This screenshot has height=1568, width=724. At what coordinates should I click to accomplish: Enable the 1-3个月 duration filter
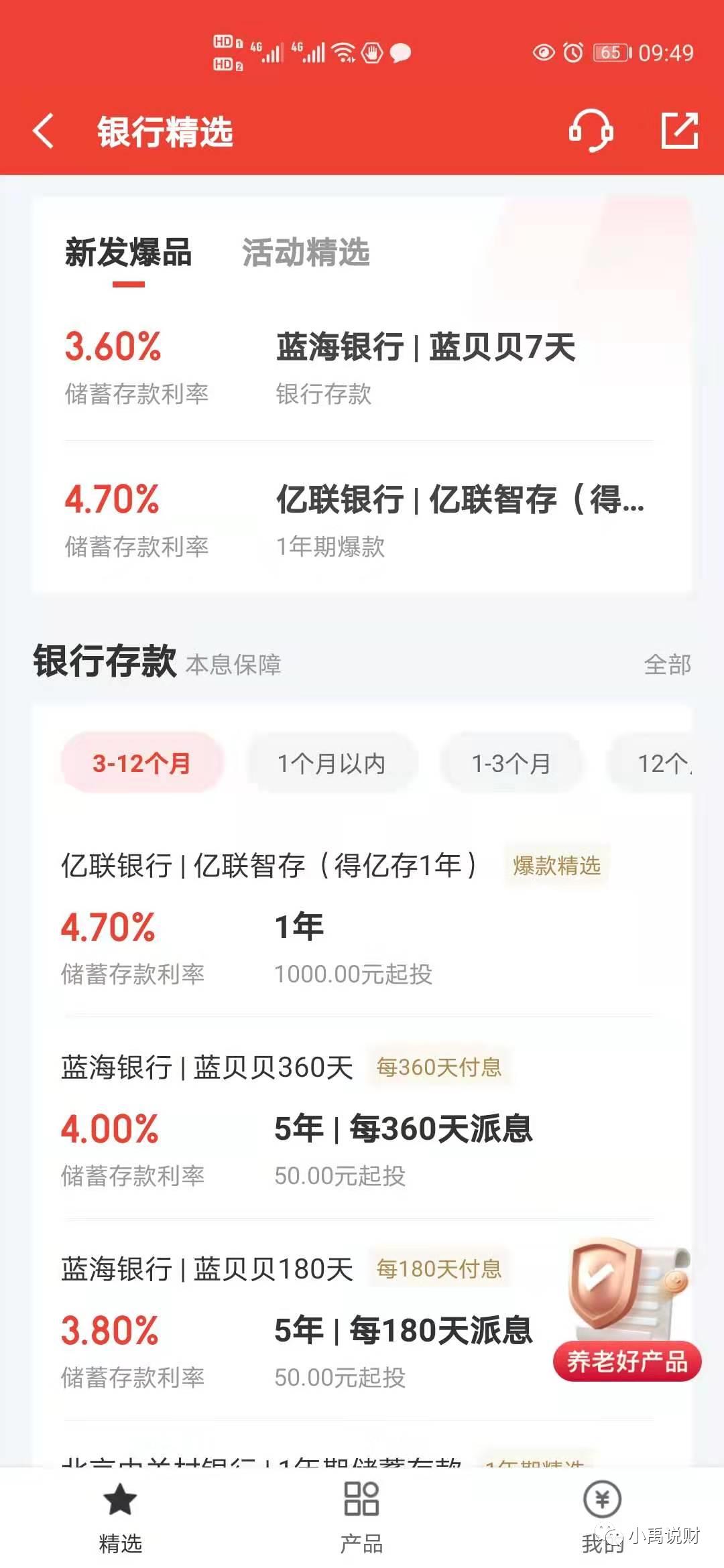(511, 762)
